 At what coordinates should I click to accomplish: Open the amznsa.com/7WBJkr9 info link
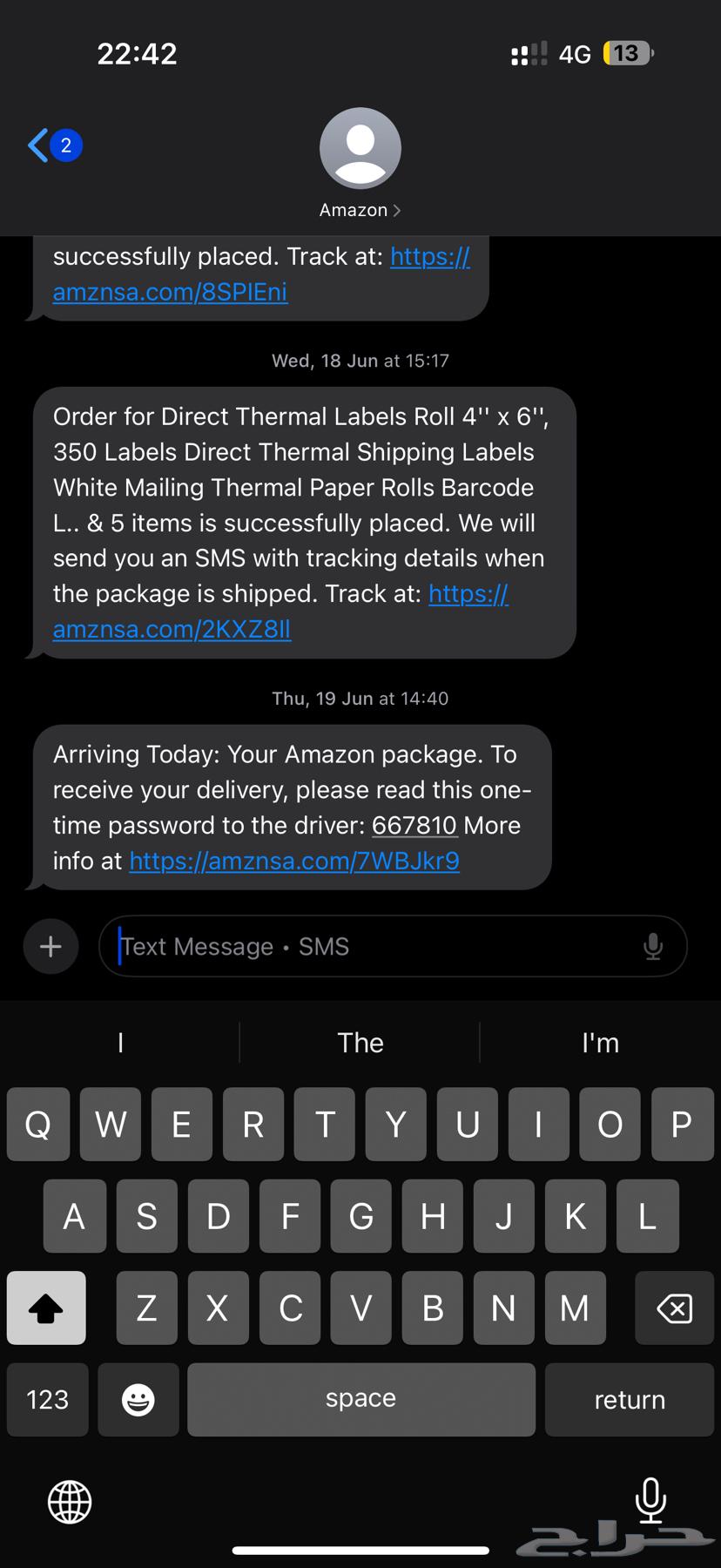(x=294, y=862)
